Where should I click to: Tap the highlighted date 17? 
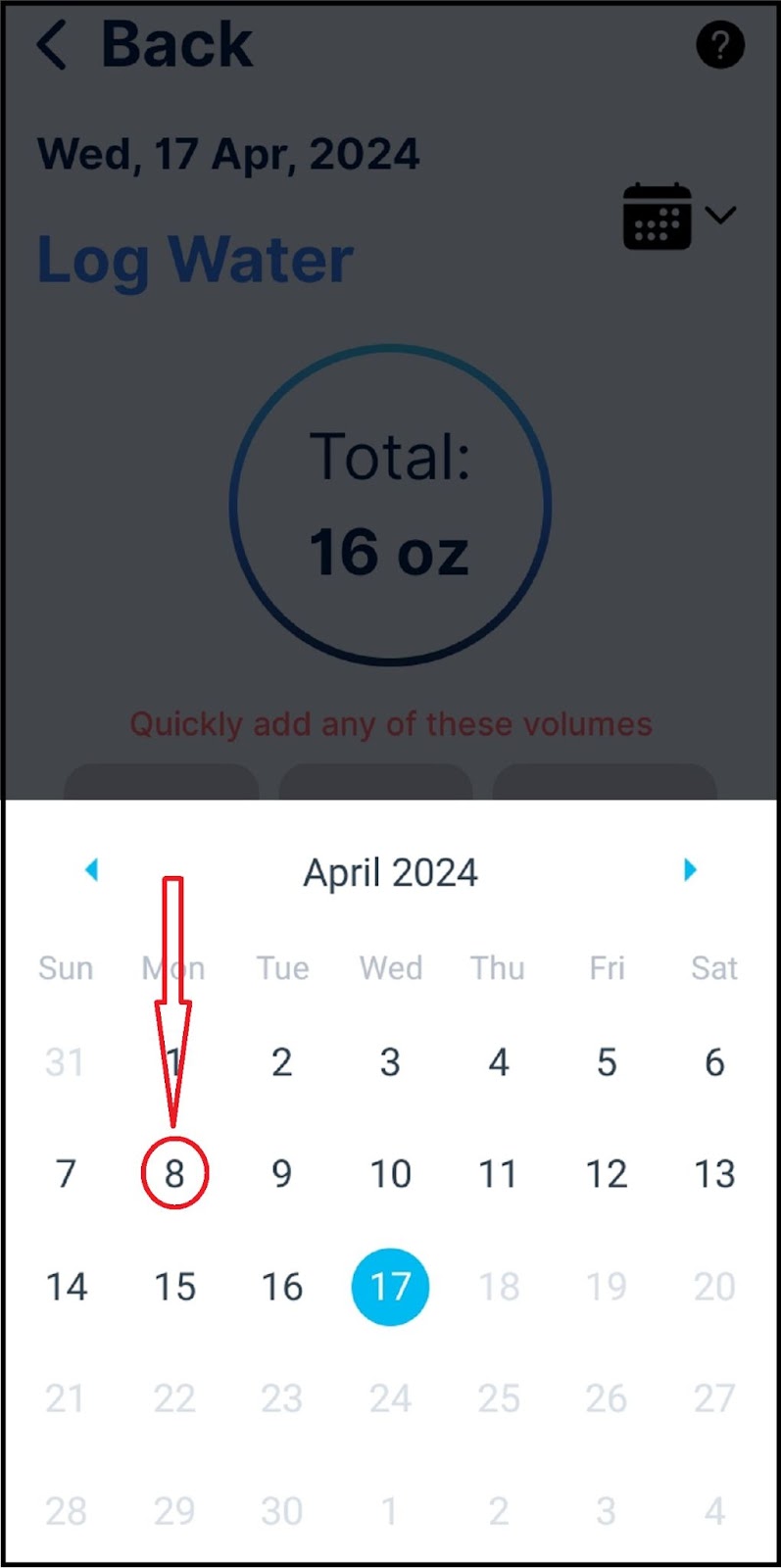390,1287
